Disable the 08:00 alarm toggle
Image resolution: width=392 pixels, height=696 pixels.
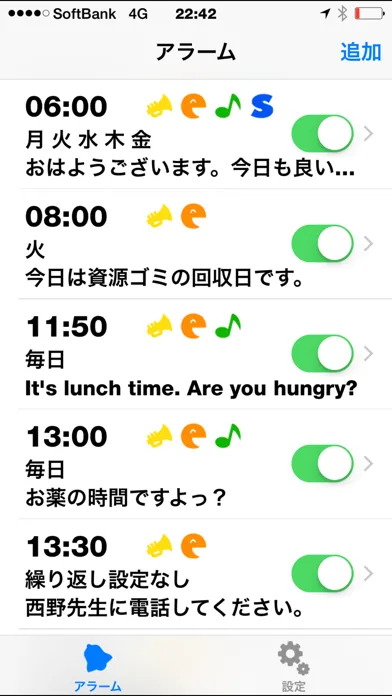click(323, 243)
